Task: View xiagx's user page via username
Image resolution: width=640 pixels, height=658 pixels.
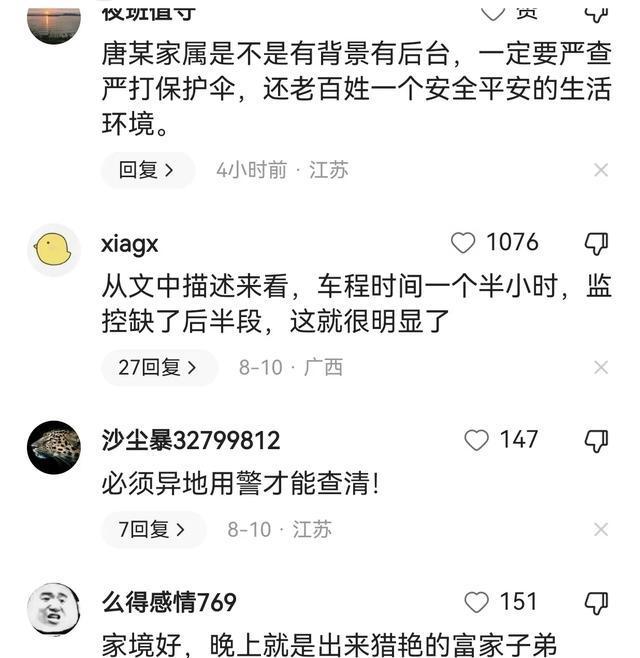Action: 130,243
